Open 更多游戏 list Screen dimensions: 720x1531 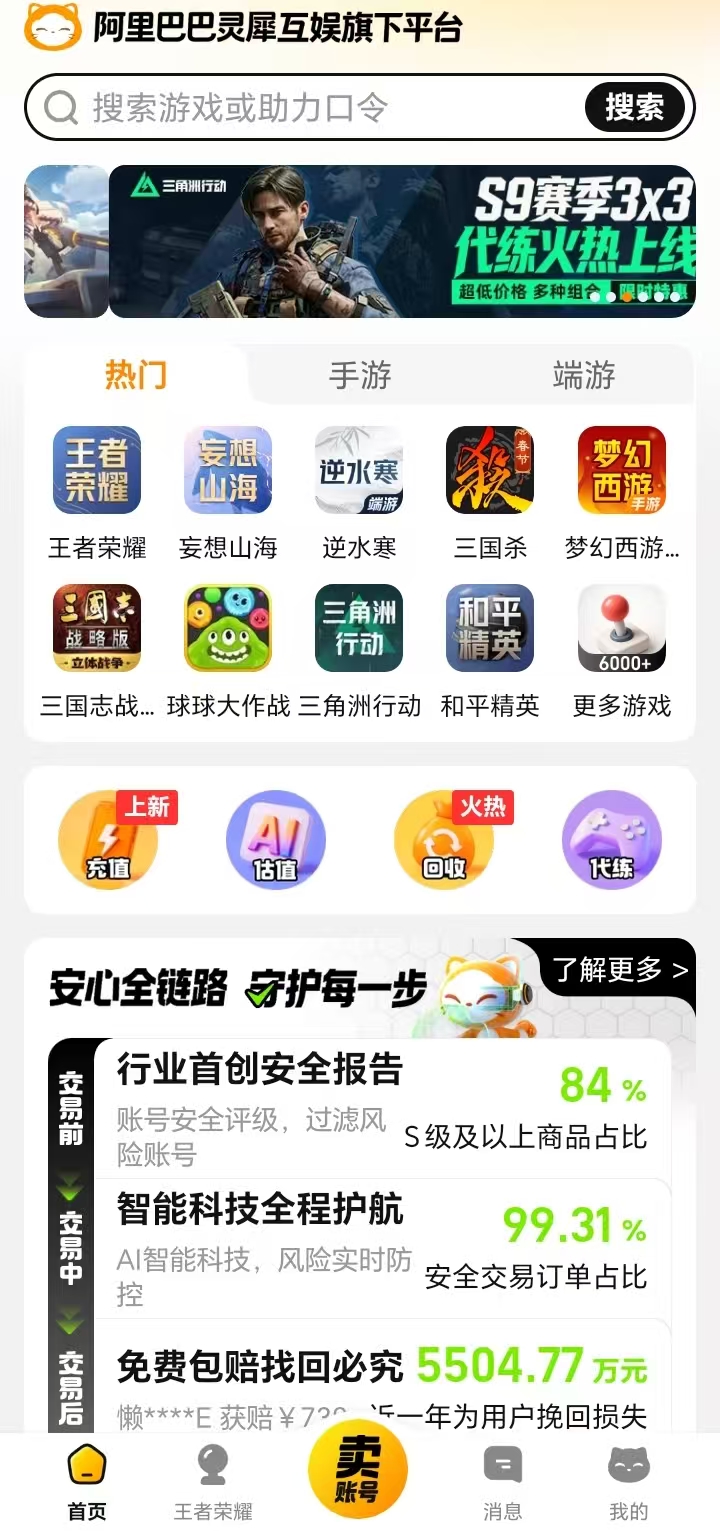[x=621, y=629]
